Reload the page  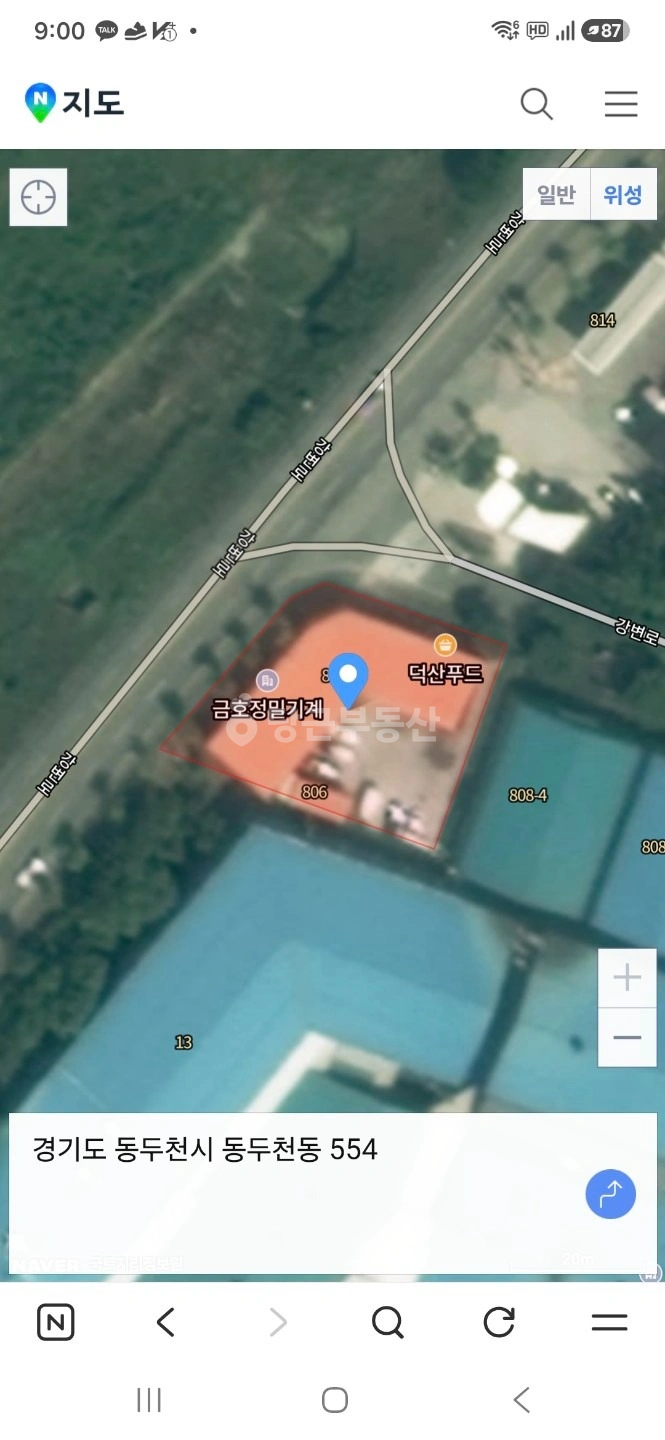pos(498,1322)
